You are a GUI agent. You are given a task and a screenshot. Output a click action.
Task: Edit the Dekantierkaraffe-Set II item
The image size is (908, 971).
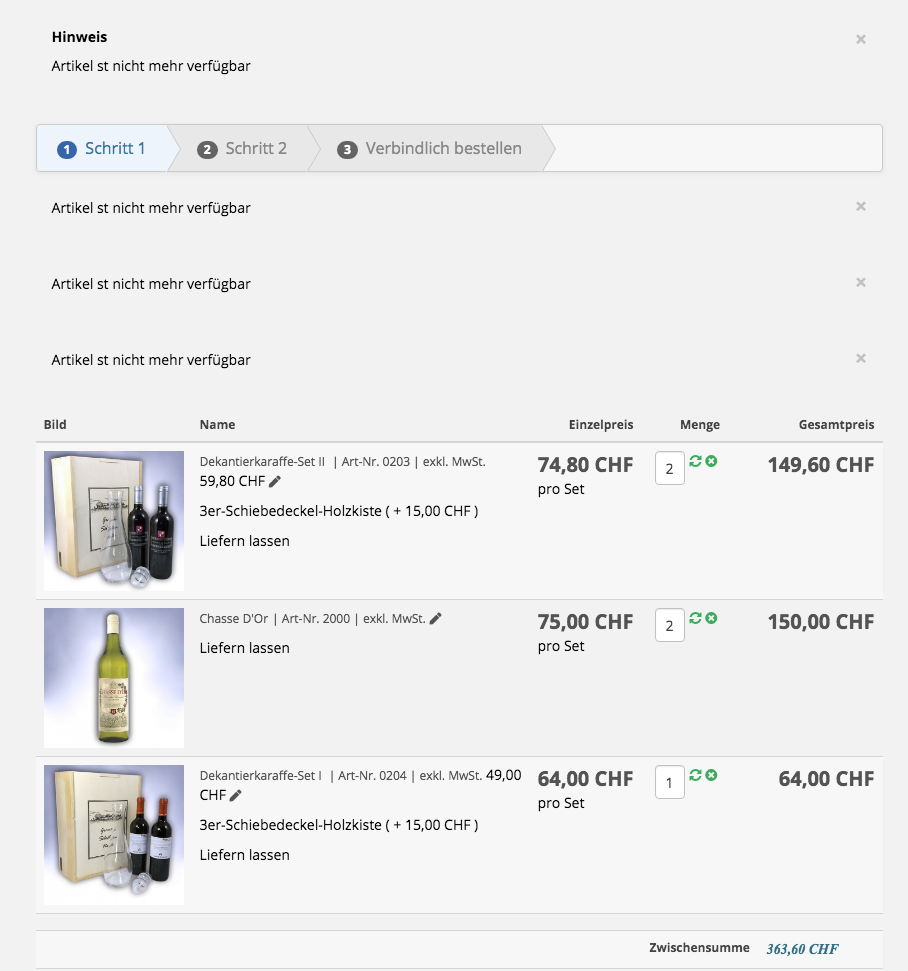pyautogui.click(x=275, y=481)
